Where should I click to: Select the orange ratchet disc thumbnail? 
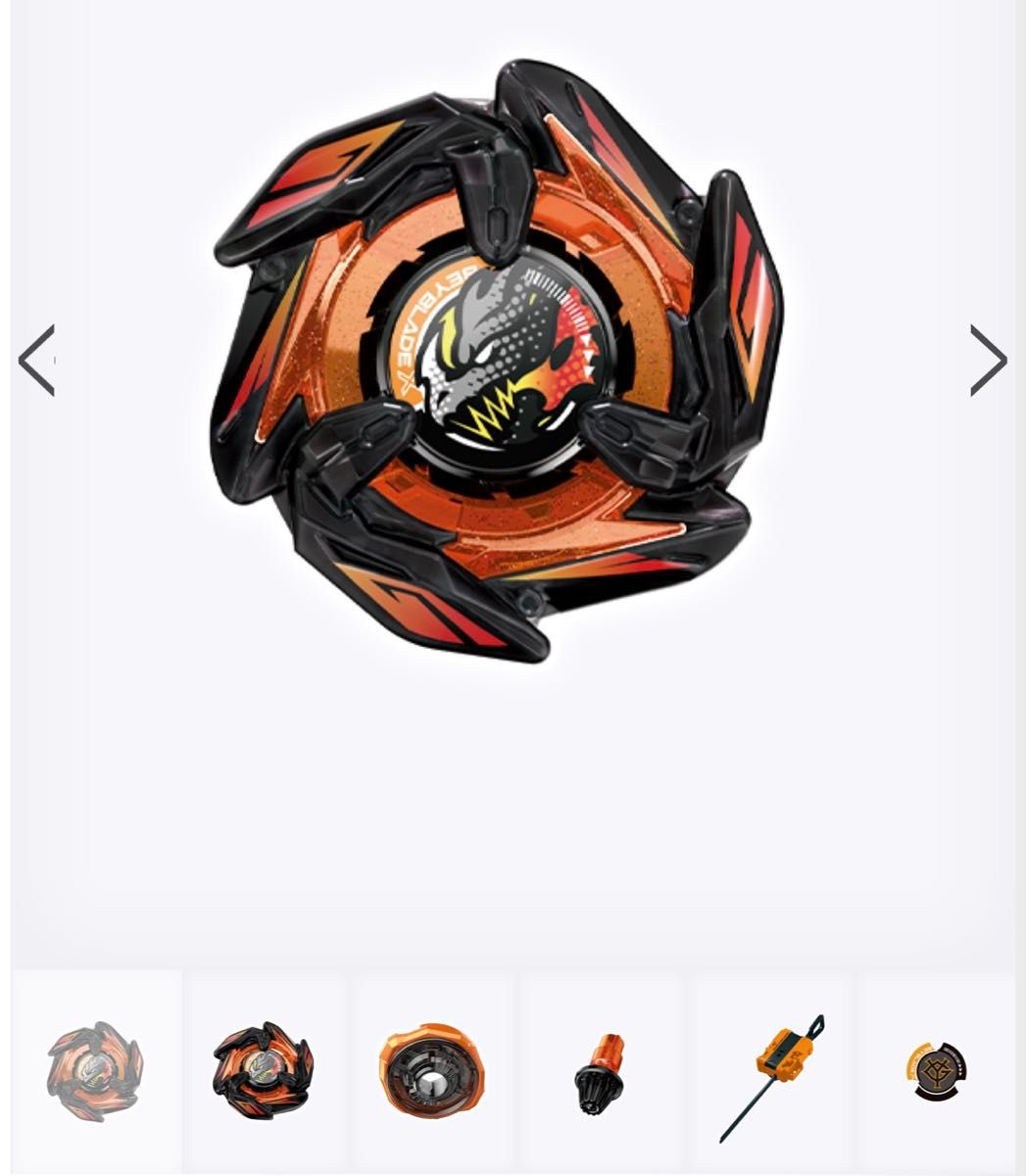(432, 1071)
